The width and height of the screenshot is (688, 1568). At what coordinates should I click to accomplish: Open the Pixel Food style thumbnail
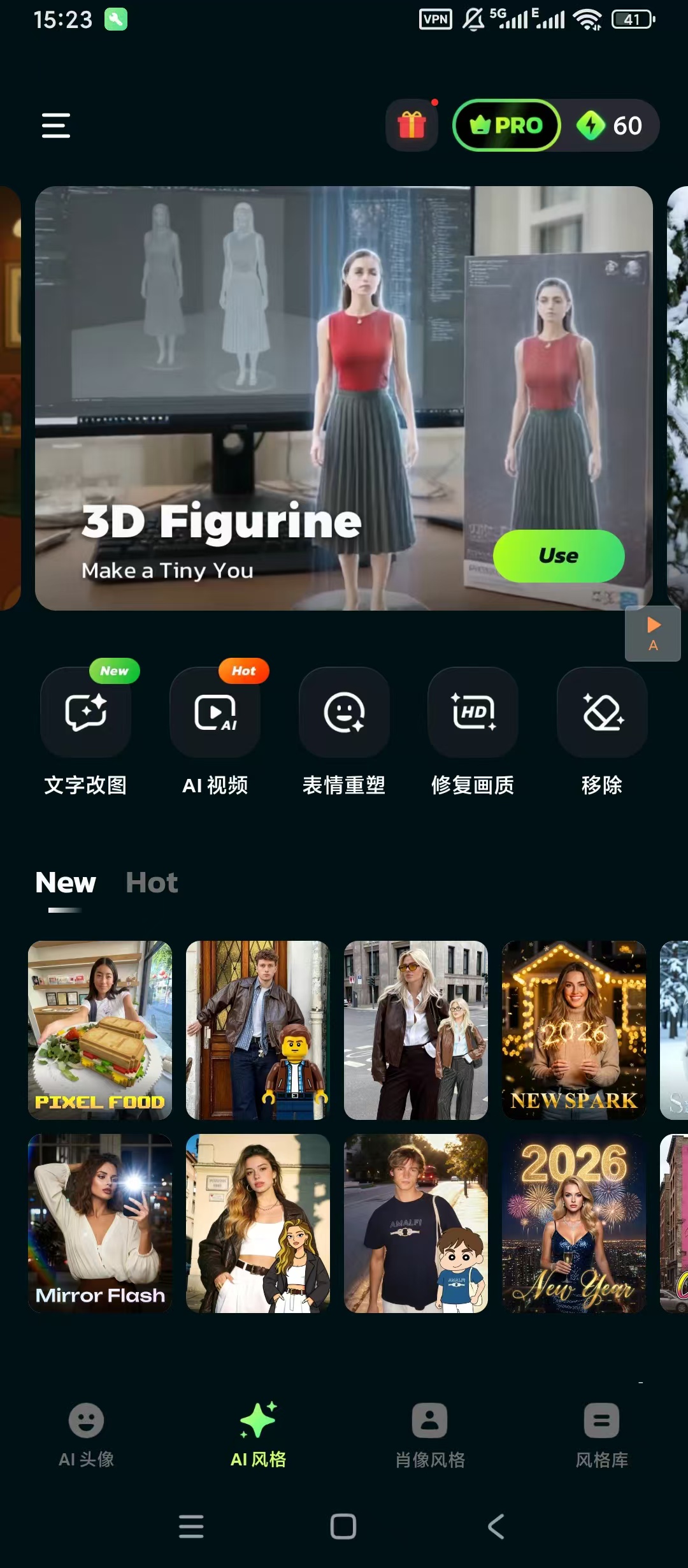pos(101,1029)
